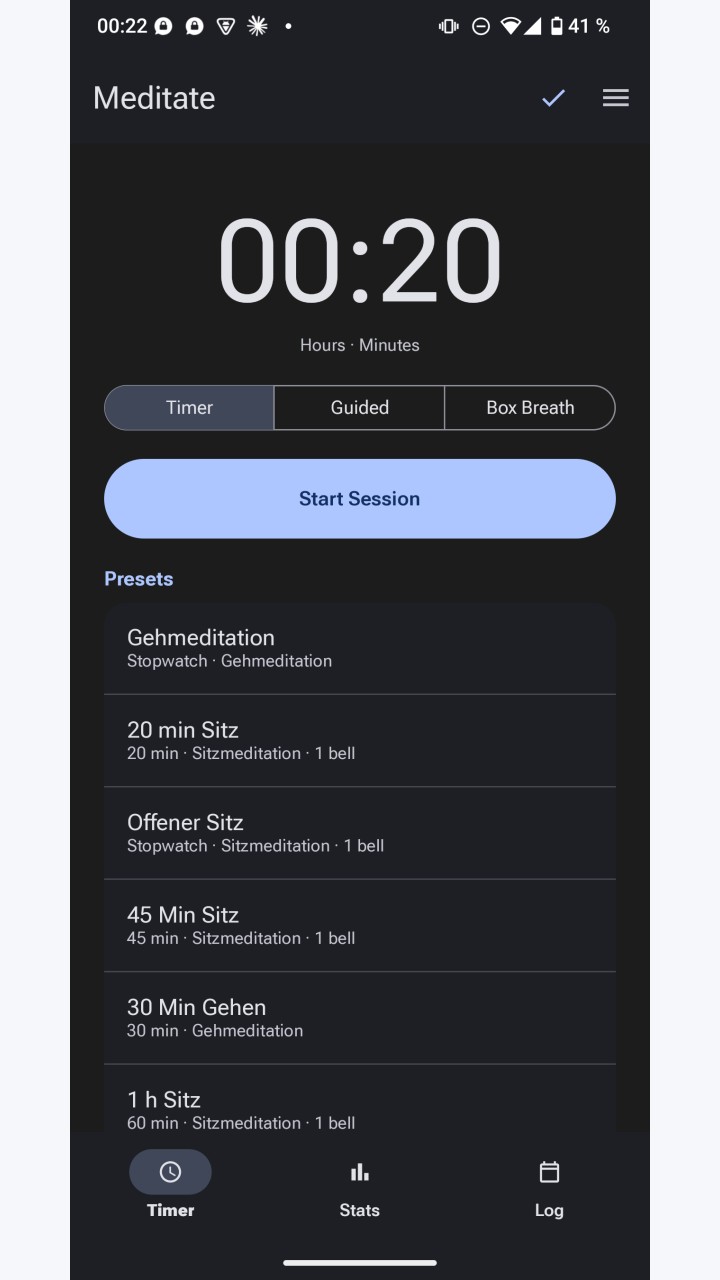Tap the checkmark icon in the app bar
Image resolution: width=720 pixels, height=1280 pixels.
[x=553, y=98]
